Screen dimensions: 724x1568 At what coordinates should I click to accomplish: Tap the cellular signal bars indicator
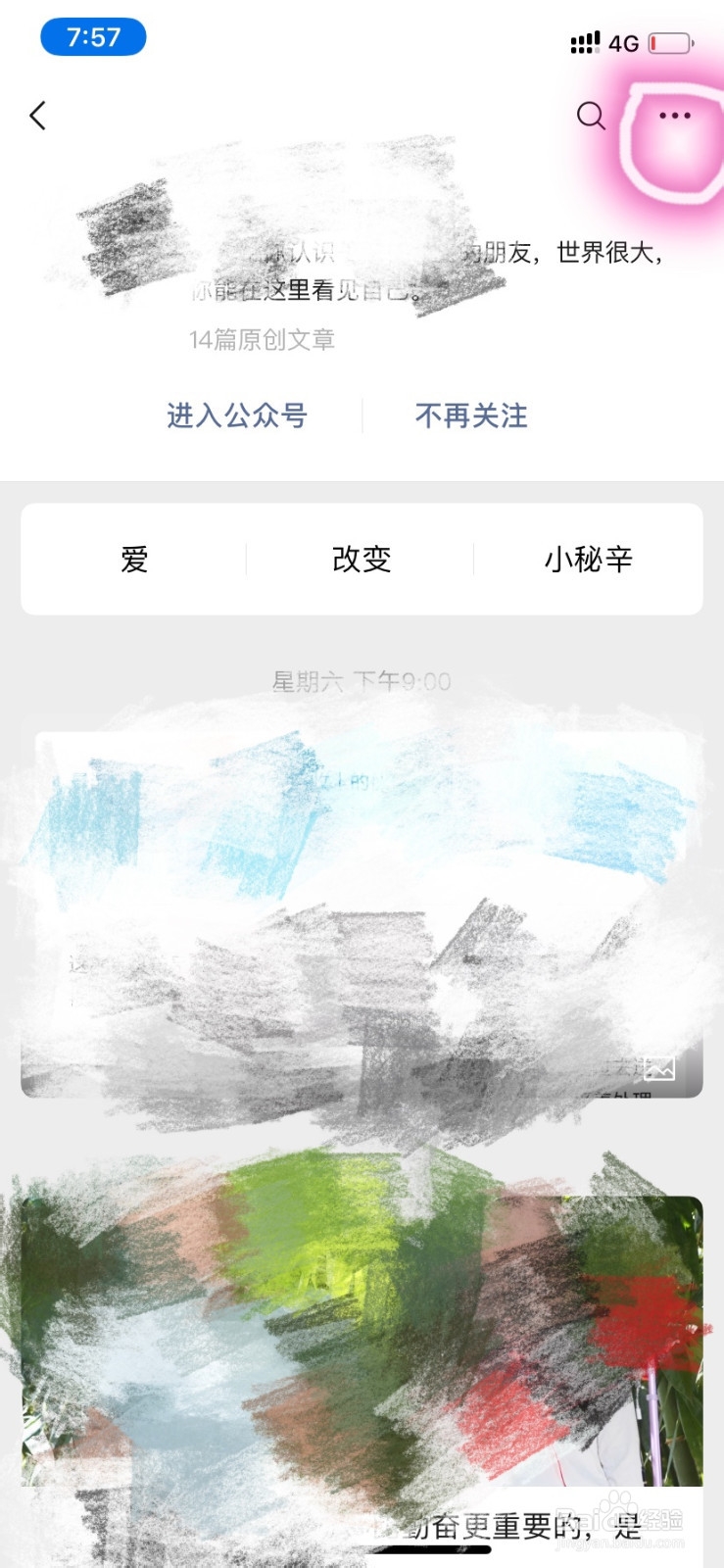pyautogui.click(x=585, y=41)
